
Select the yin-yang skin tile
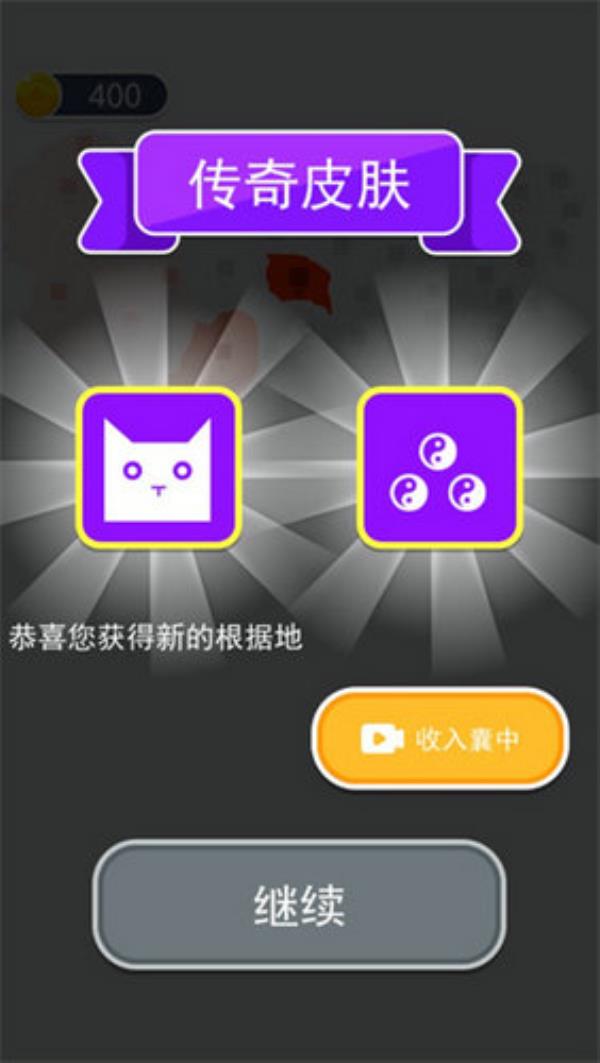pyautogui.click(x=440, y=468)
